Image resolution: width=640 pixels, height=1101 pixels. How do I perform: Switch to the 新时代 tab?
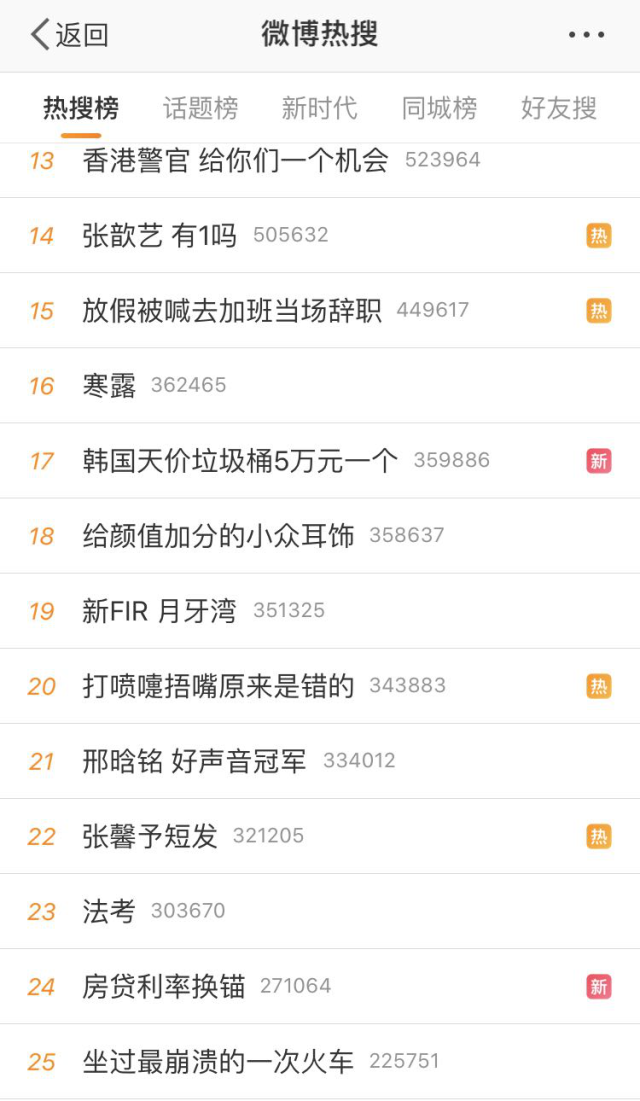coord(319,108)
